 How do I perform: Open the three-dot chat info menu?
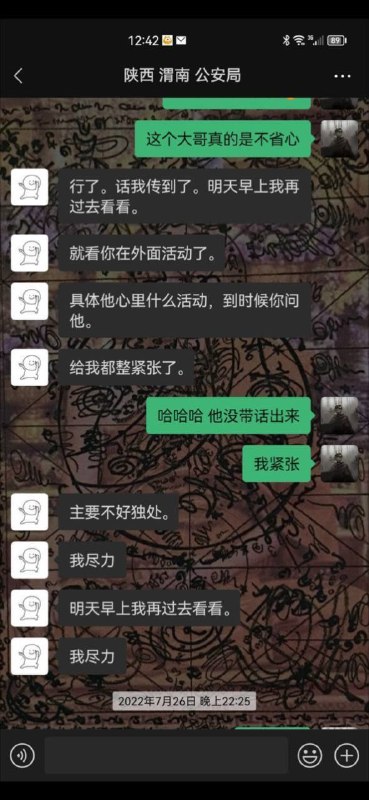pyautogui.click(x=342, y=77)
